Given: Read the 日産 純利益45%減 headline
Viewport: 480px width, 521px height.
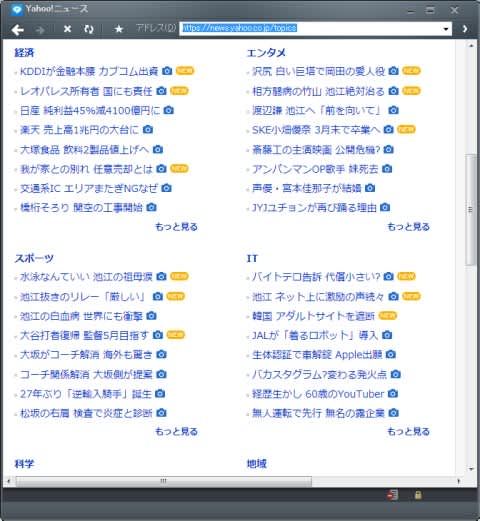Looking at the screenshot, I should [x=90, y=110].
